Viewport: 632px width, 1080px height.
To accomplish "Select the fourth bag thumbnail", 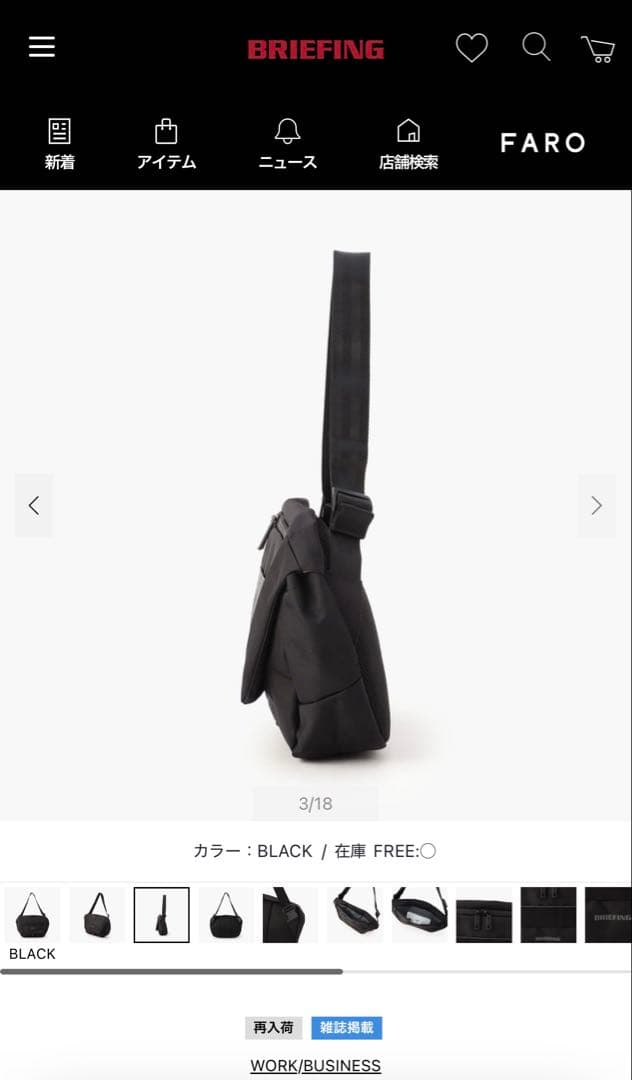I will (x=226, y=915).
